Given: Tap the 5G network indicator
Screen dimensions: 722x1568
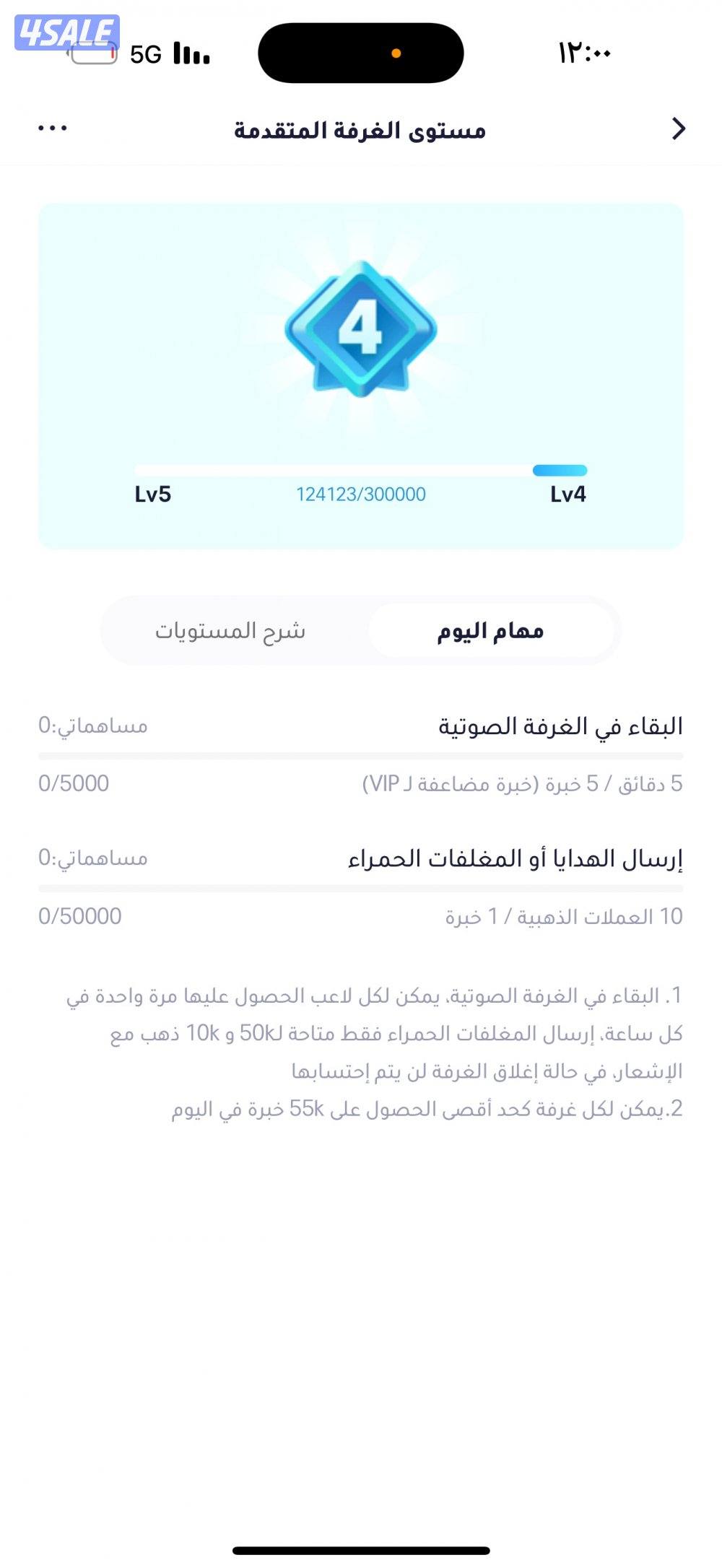Looking at the screenshot, I should tap(147, 53).
